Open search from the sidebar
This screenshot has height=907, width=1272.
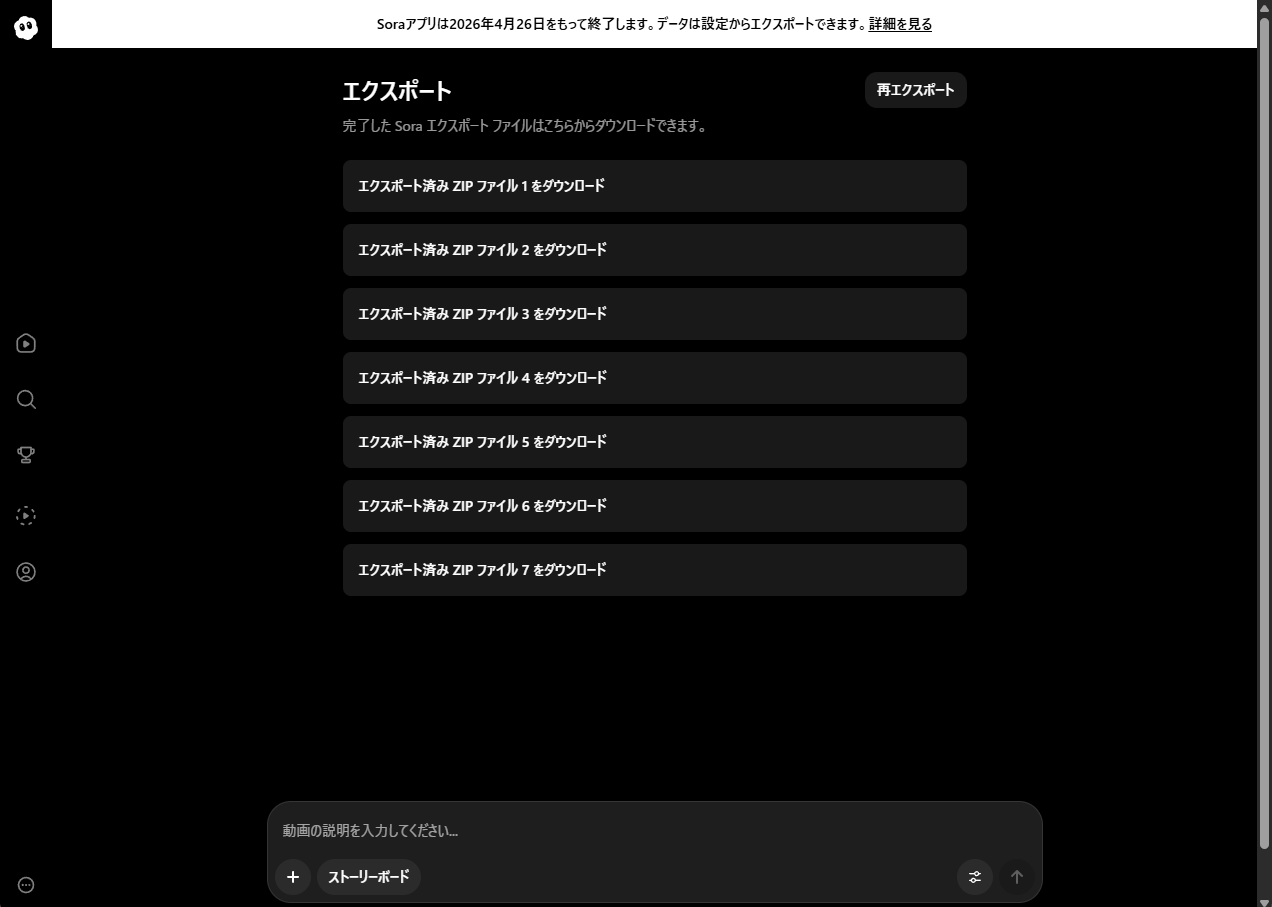[x=26, y=400]
